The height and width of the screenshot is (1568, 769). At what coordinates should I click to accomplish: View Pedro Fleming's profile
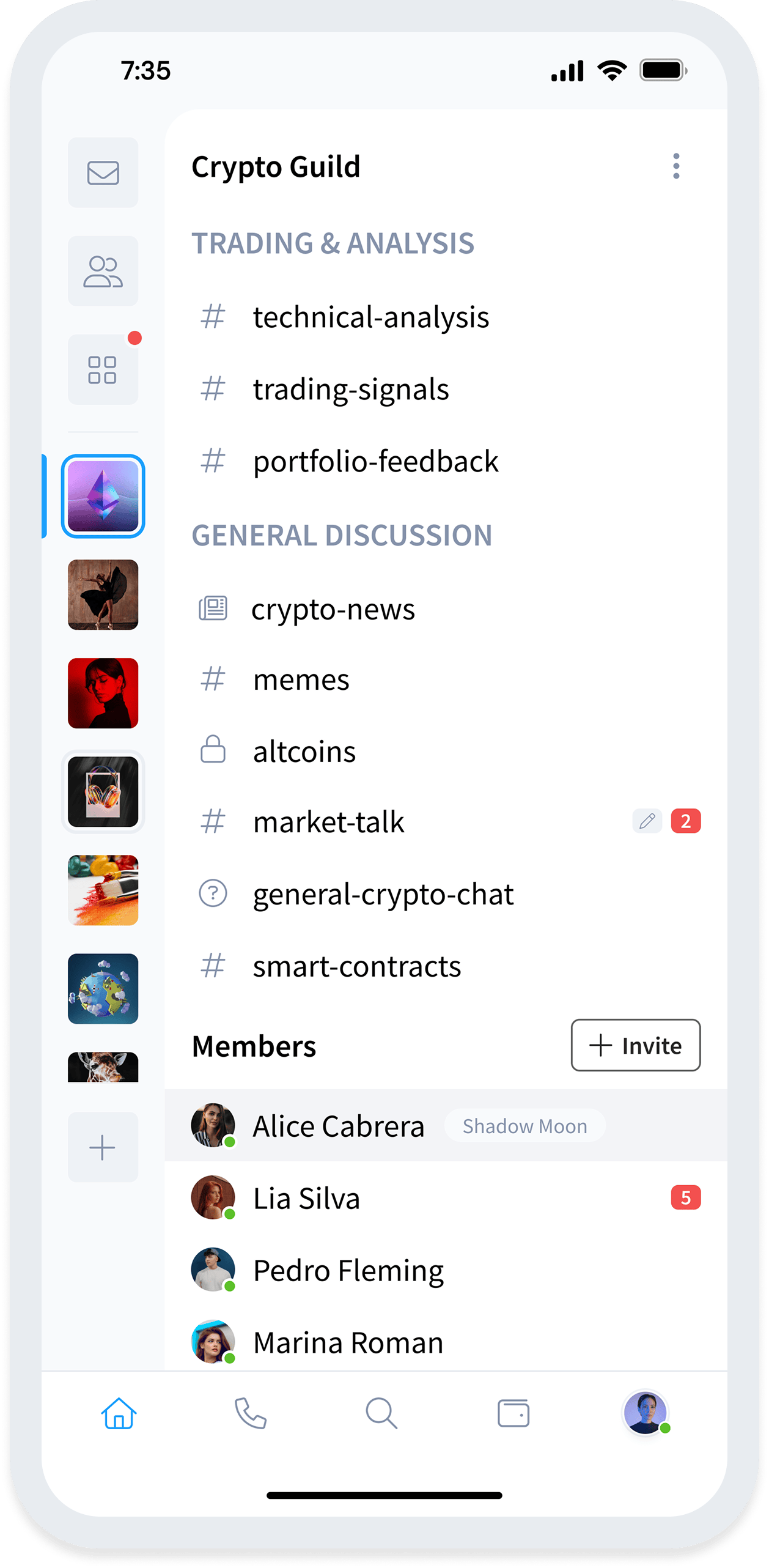(348, 1270)
